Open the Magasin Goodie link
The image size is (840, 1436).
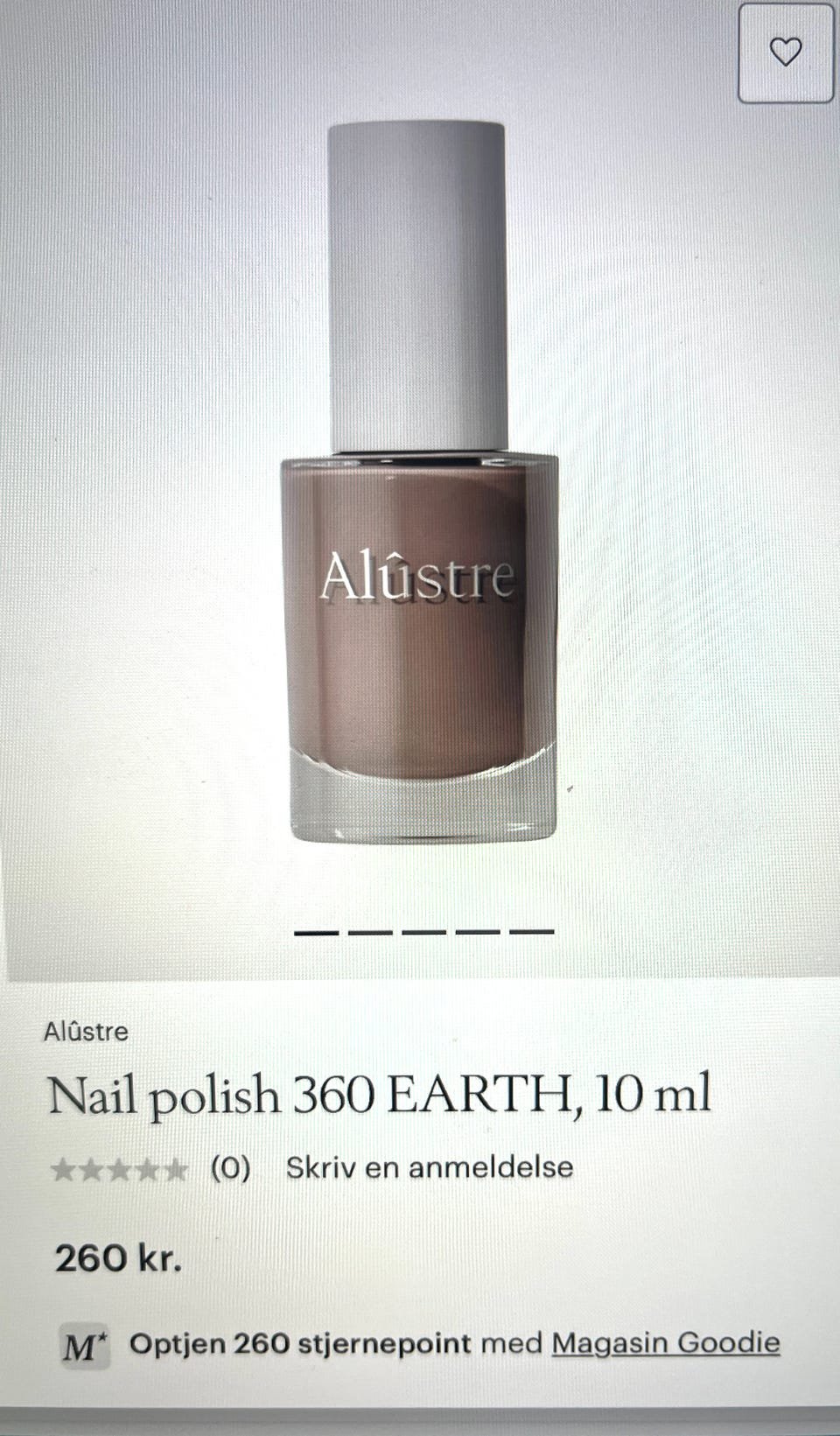coord(665,1342)
